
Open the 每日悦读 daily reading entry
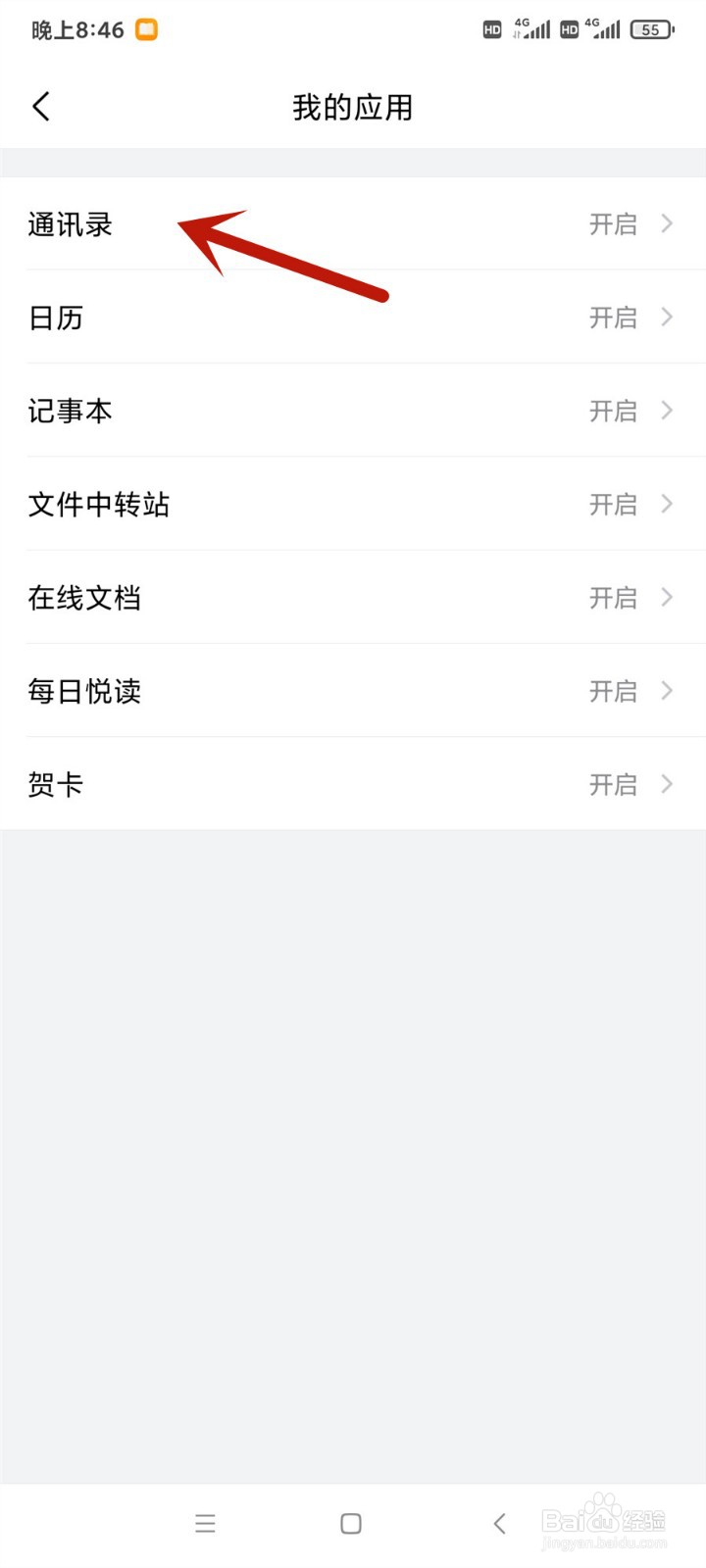coord(85,691)
